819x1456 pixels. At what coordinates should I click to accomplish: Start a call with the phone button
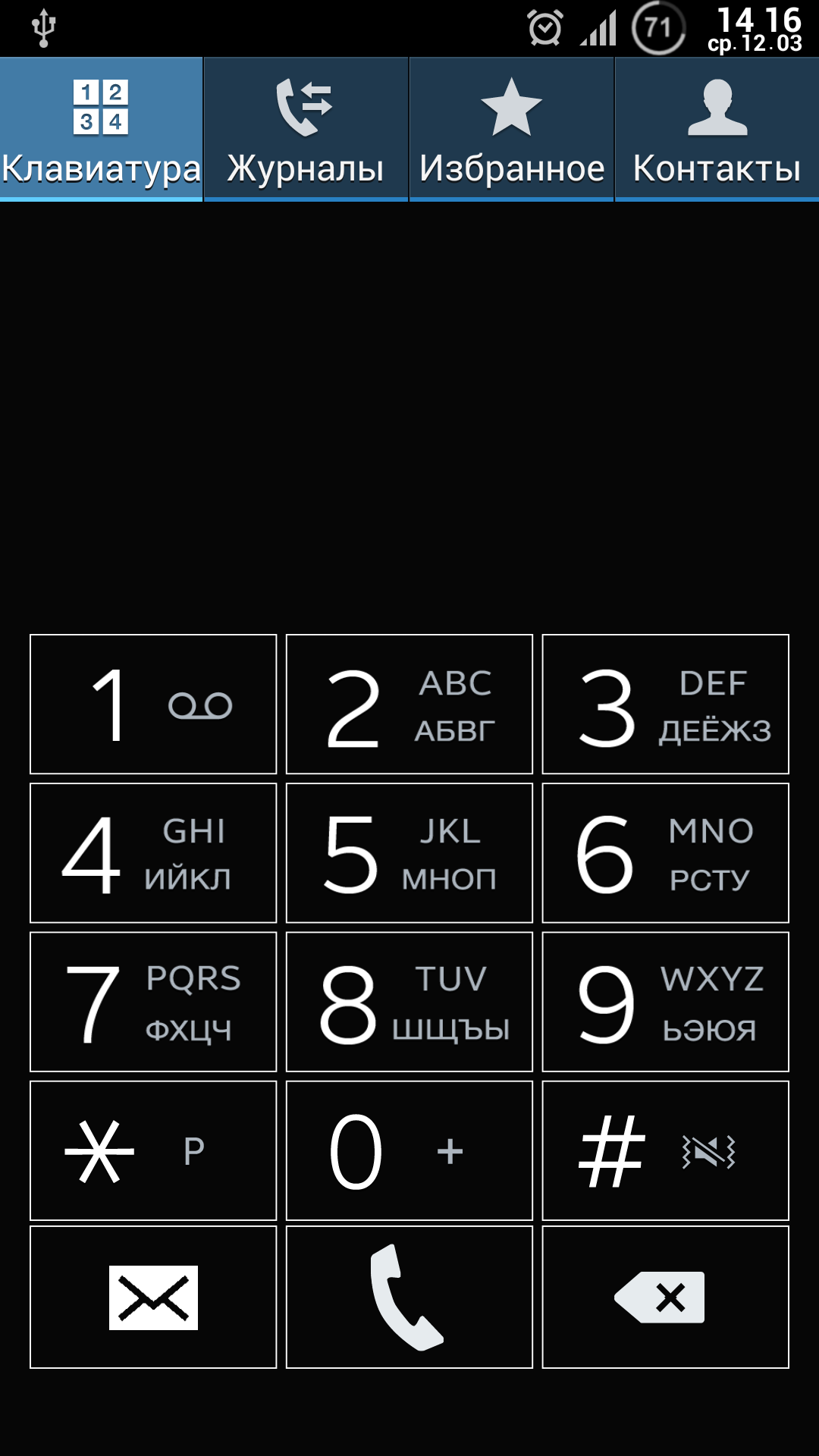409,1298
